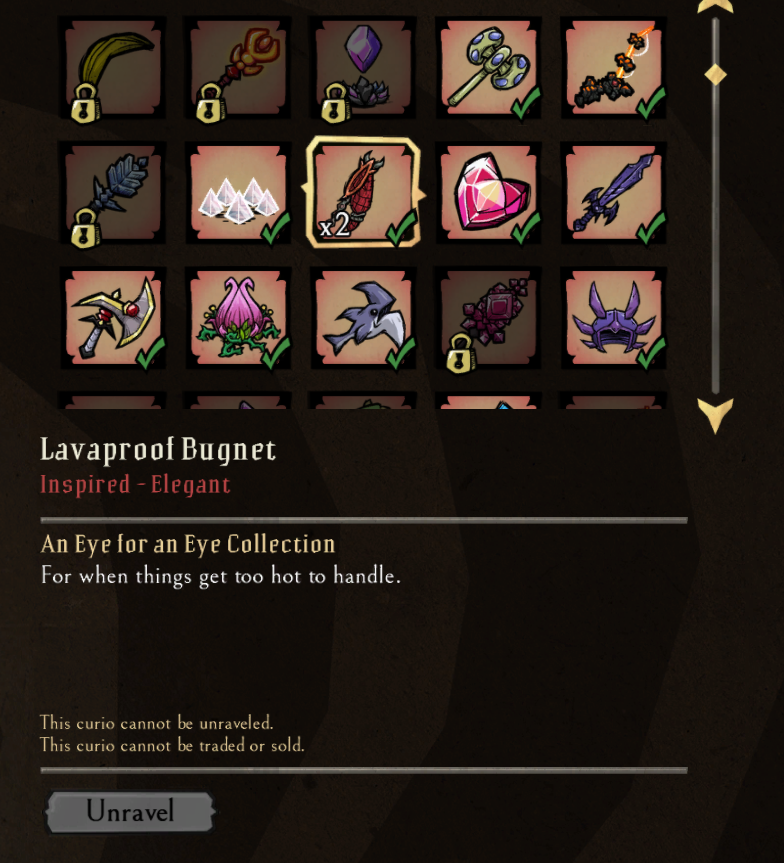Image resolution: width=784 pixels, height=863 pixels.
Task: Select the pink heart gem curio
Action: tap(488, 193)
